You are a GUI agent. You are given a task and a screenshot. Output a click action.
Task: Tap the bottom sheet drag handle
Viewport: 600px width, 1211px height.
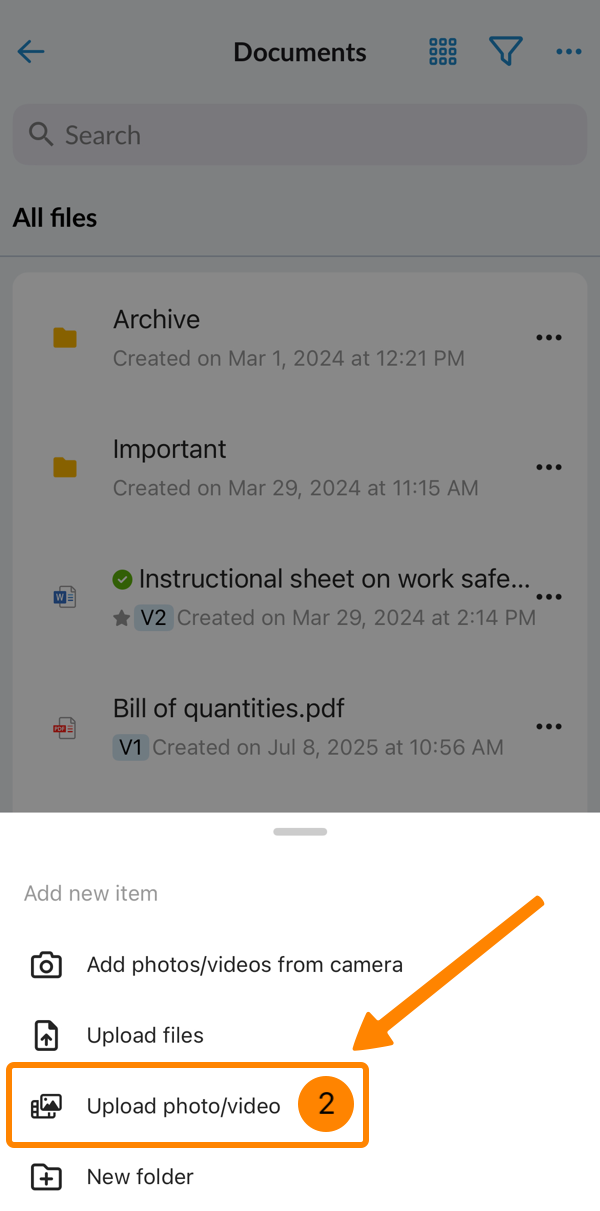point(300,831)
